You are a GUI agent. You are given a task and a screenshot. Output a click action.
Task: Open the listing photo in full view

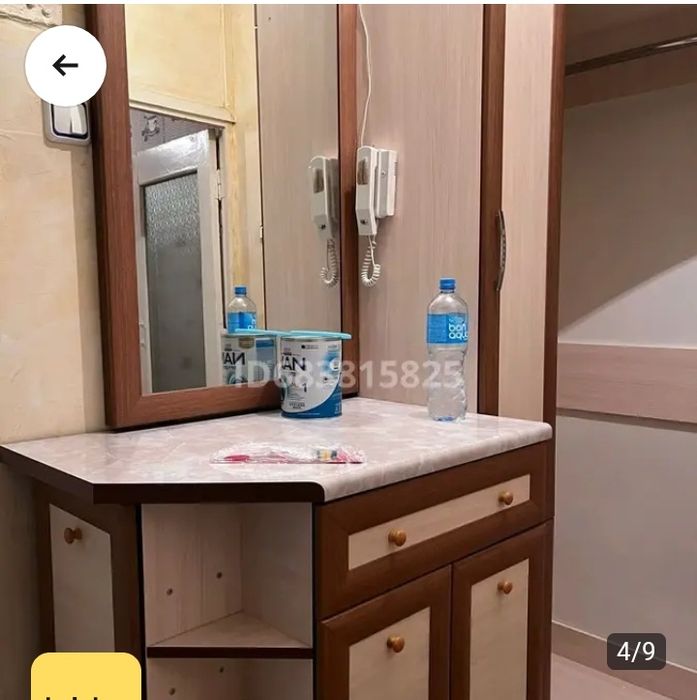point(348,350)
